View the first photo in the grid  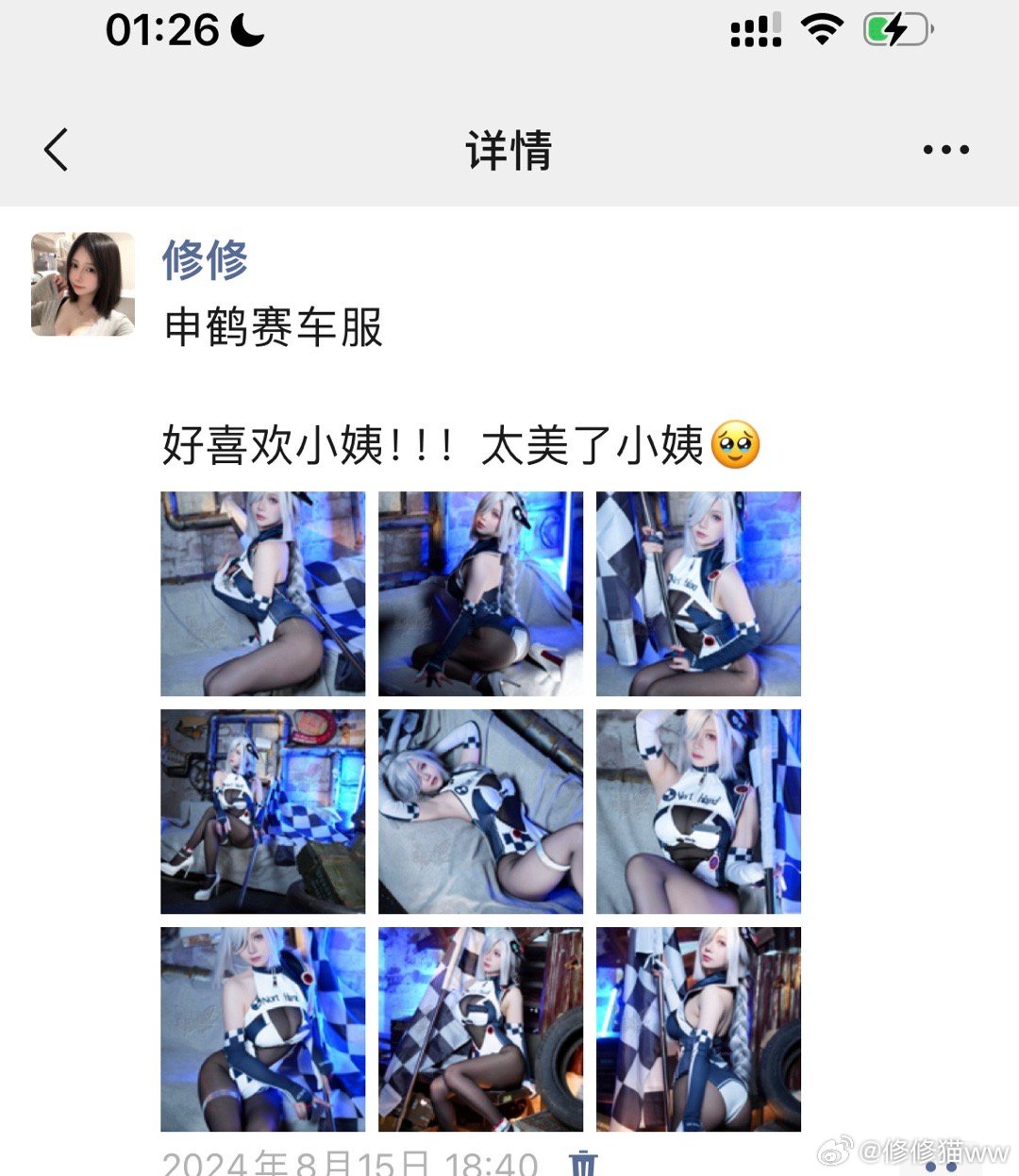(x=262, y=593)
